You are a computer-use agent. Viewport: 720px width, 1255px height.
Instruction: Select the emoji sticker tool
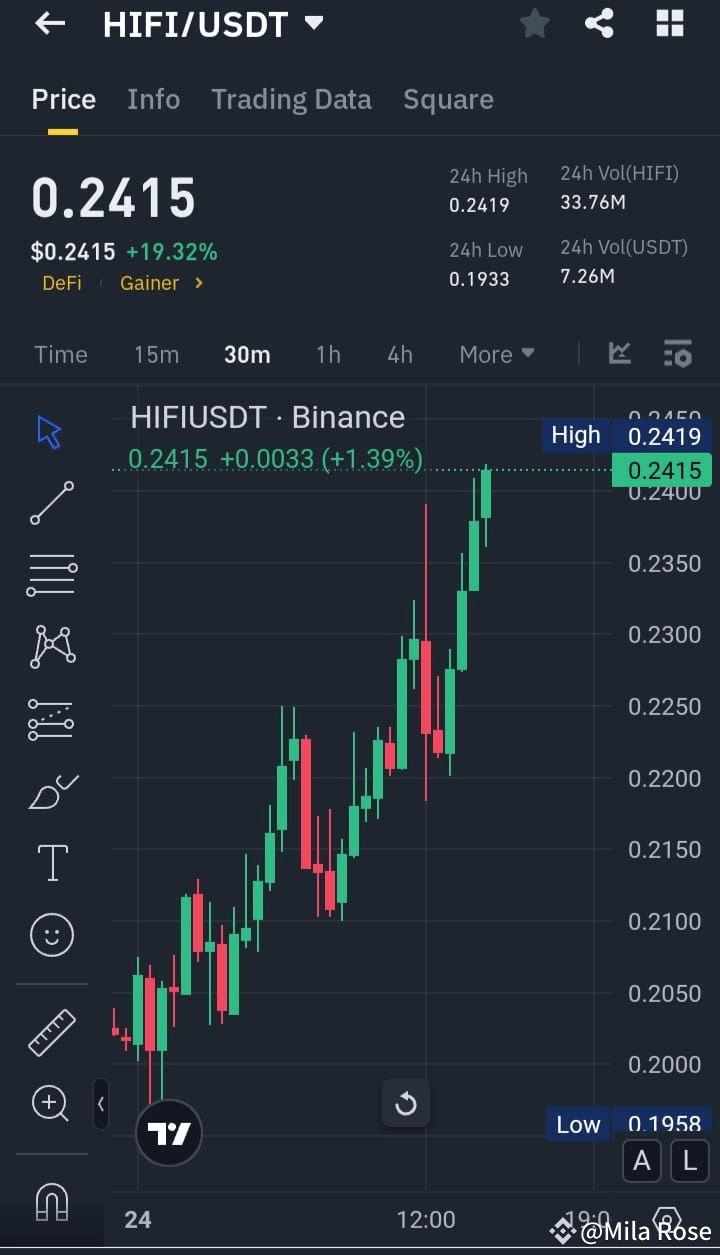tap(52, 934)
